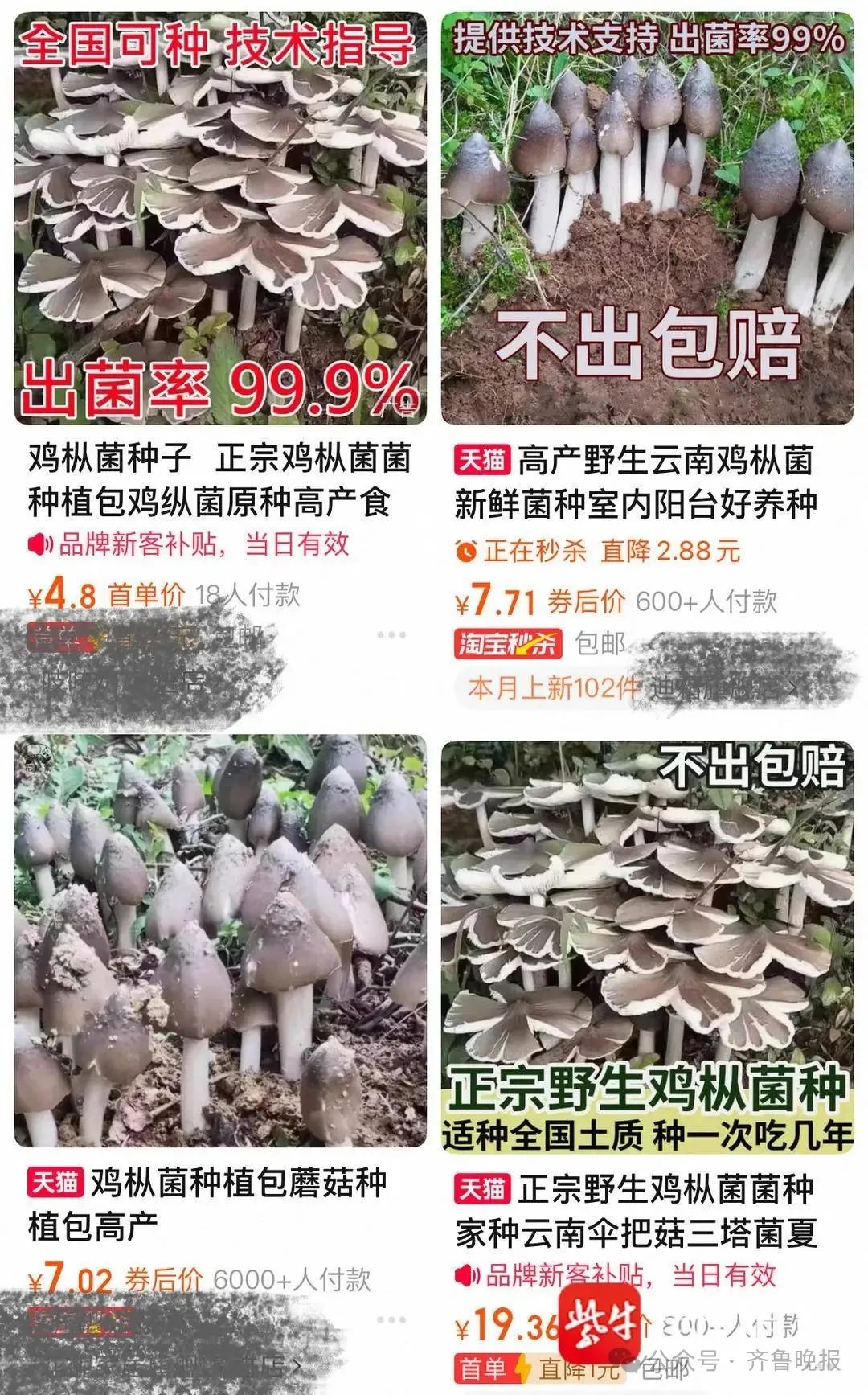Open the 本月上新102件 shop link

point(553,688)
